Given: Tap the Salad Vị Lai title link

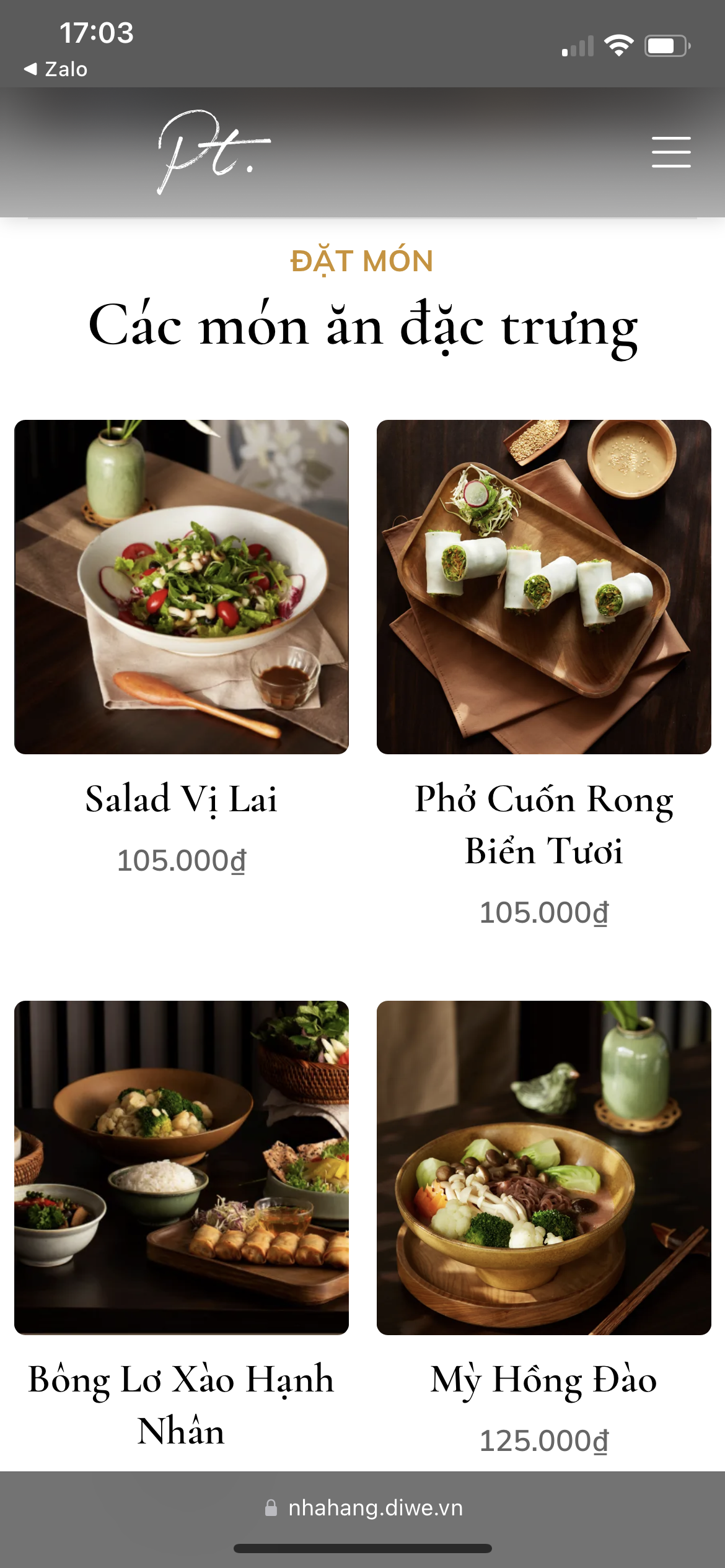Looking at the screenshot, I should 181,799.
